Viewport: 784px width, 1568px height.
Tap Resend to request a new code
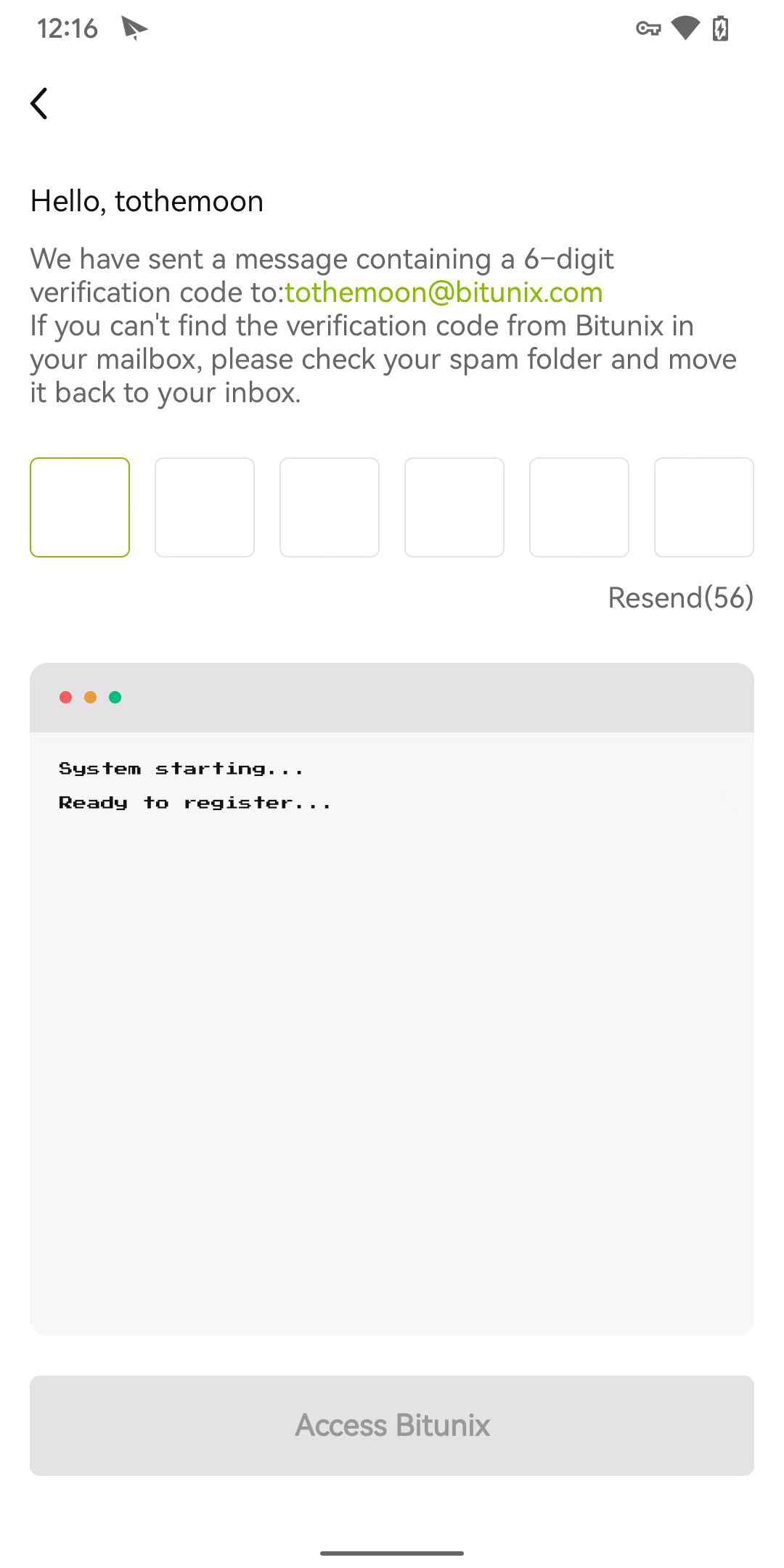coord(681,598)
